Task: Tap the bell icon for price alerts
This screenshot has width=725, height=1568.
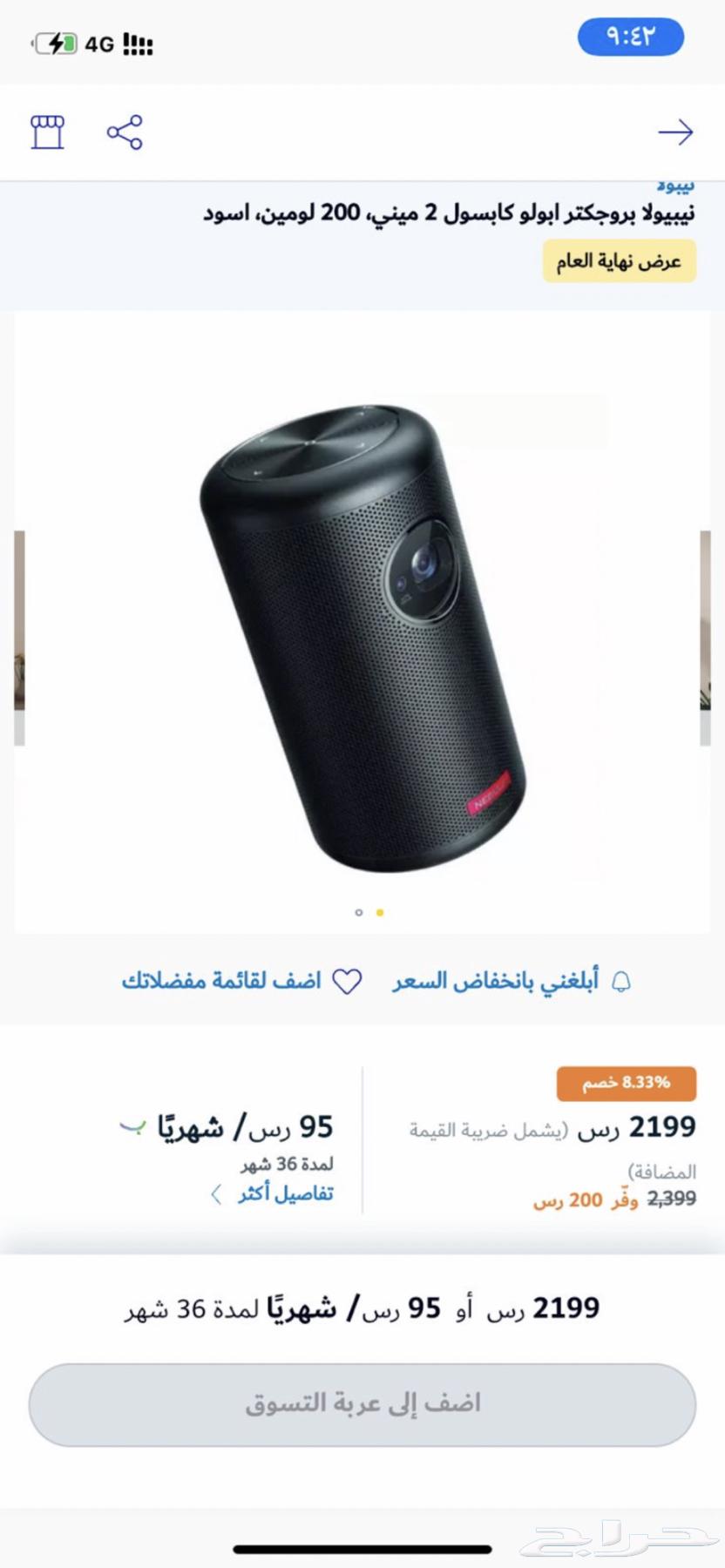Action: [x=621, y=980]
